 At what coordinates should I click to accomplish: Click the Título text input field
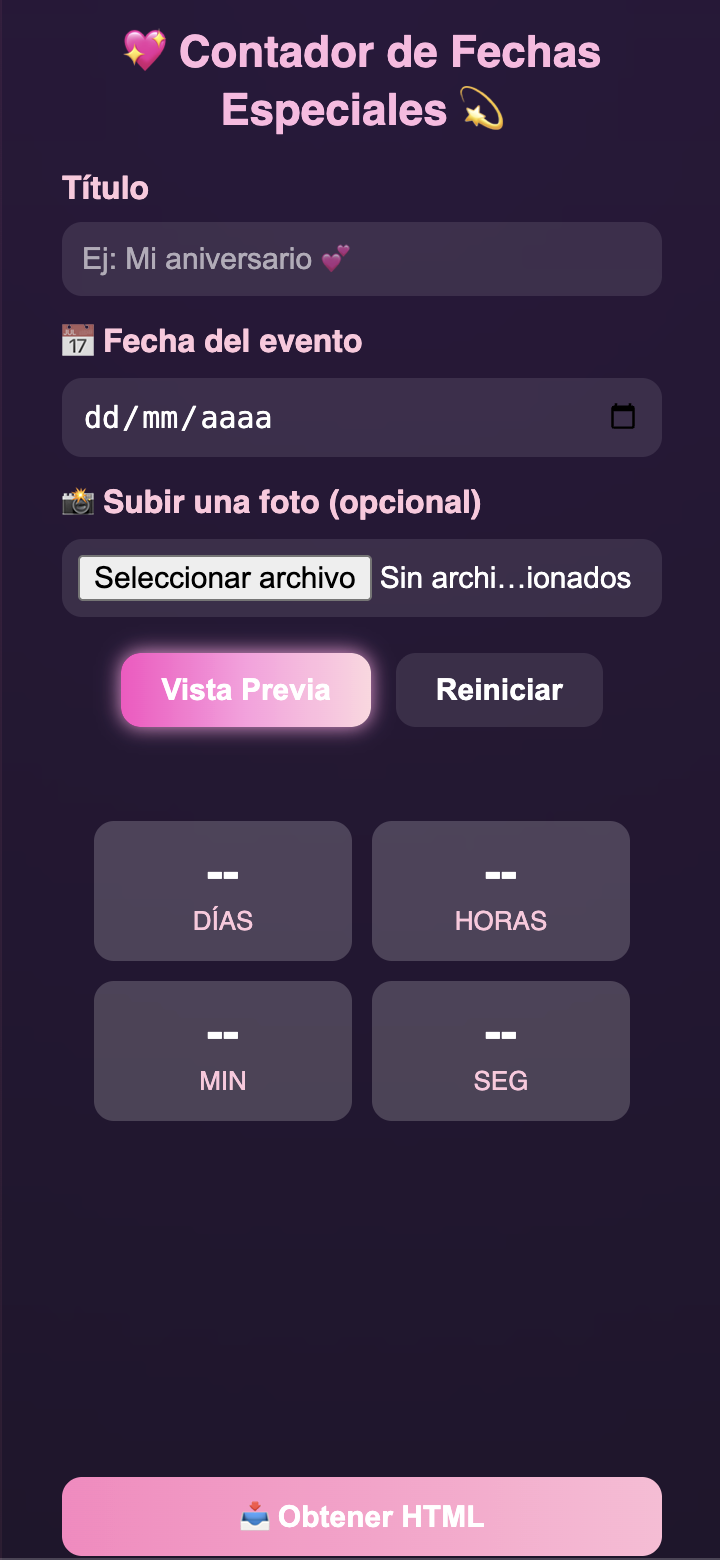(360, 258)
